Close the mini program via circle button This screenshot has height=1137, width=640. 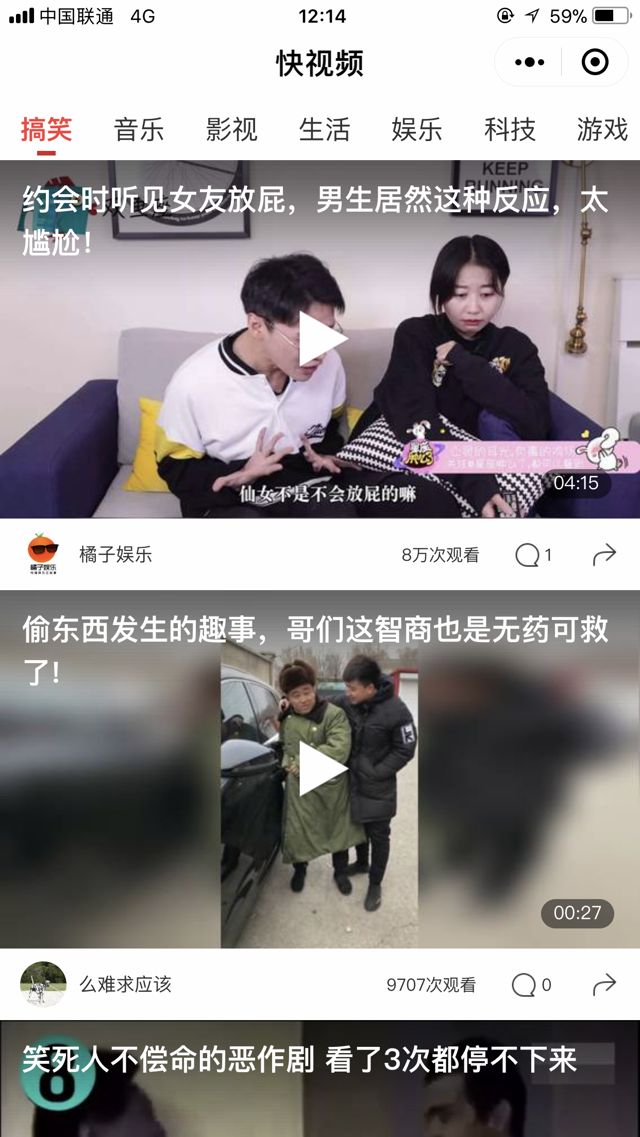(595, 63)
